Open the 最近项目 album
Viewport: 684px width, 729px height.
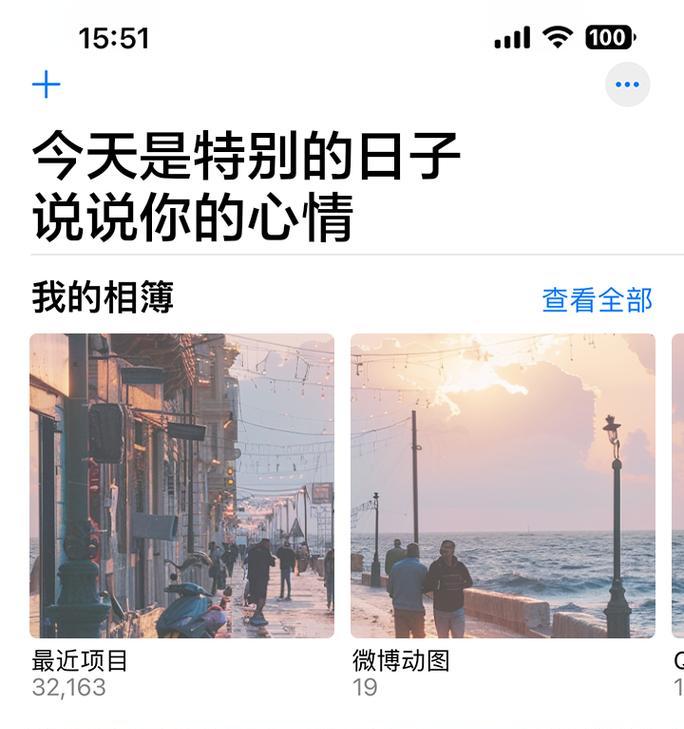(x=182, y=486)
